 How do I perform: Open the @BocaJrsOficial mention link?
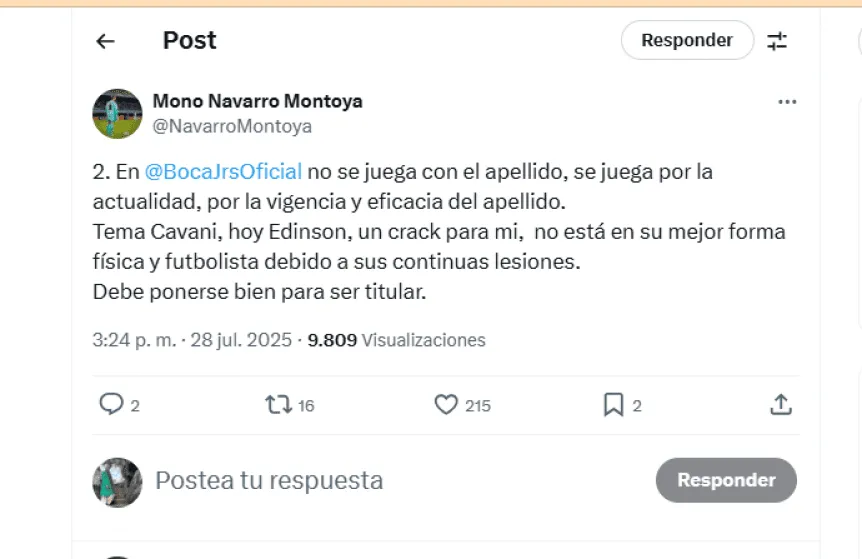pyautogui.click(x=223, y=172)
